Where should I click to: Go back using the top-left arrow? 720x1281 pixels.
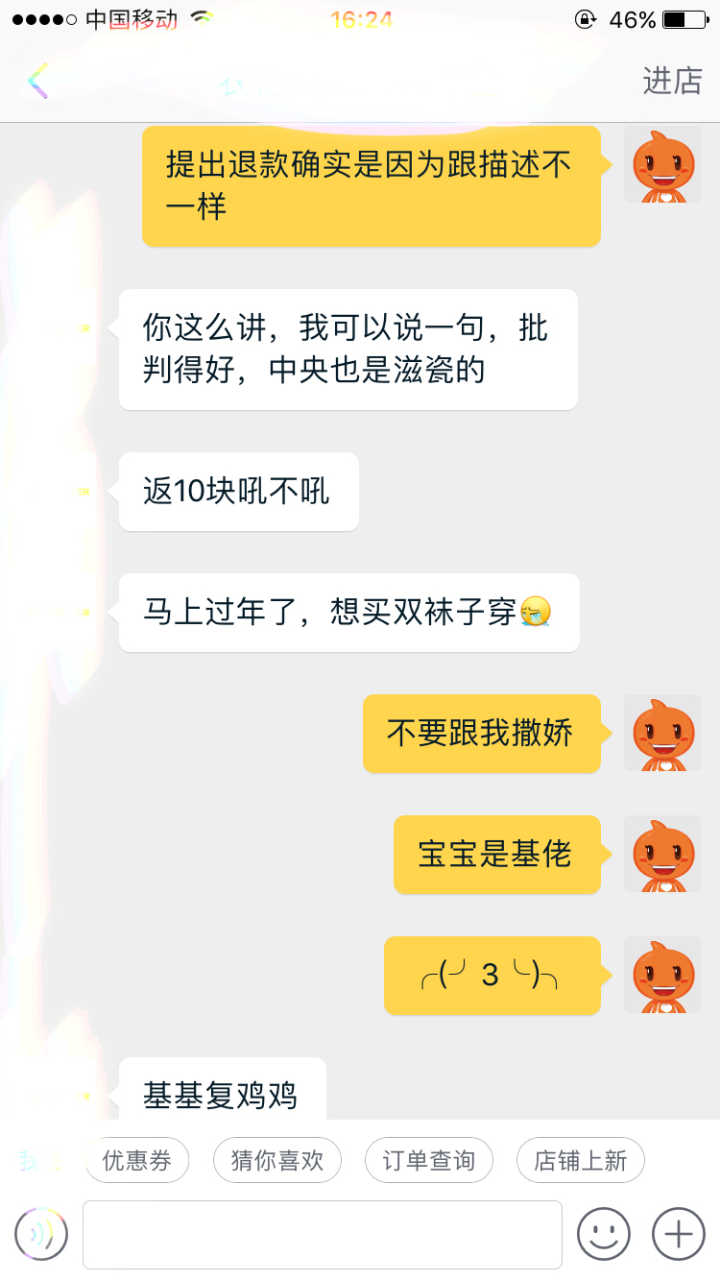(x=38, y=80)
